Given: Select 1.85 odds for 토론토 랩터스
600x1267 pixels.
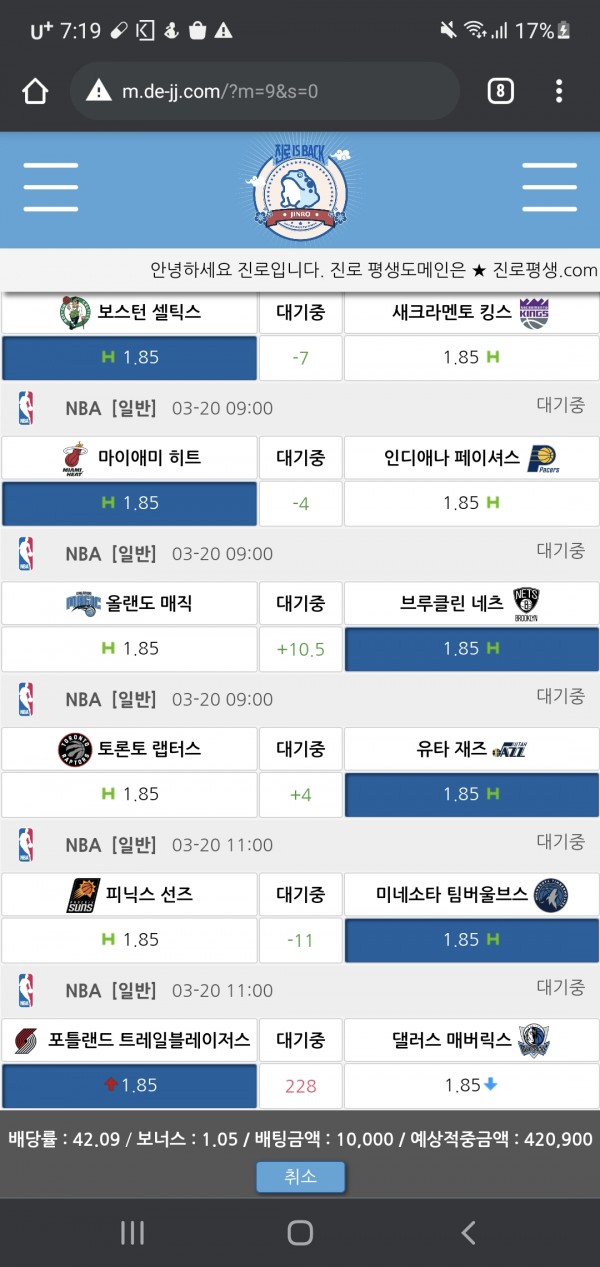Looking at the screenshot, I should tap(129, 794).
